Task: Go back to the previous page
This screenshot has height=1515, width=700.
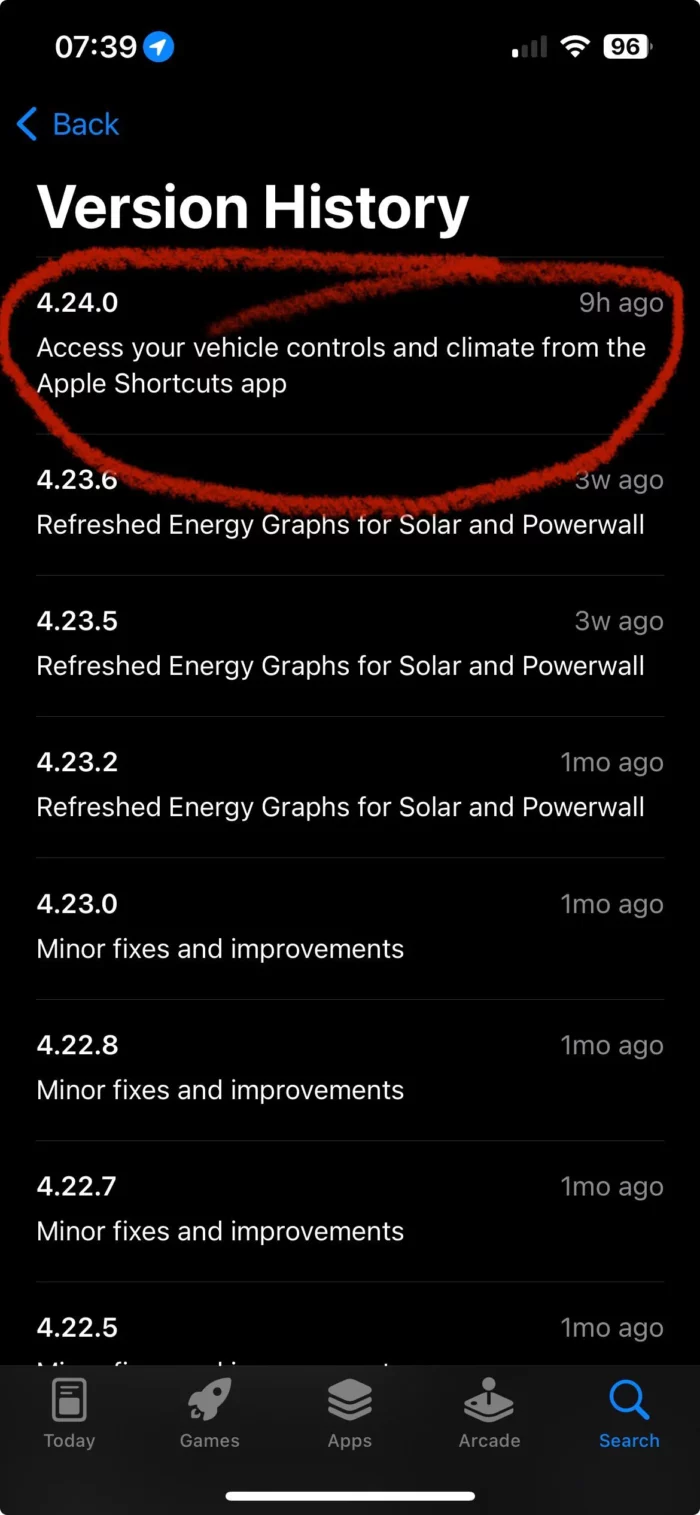Action: pos(68,124)
